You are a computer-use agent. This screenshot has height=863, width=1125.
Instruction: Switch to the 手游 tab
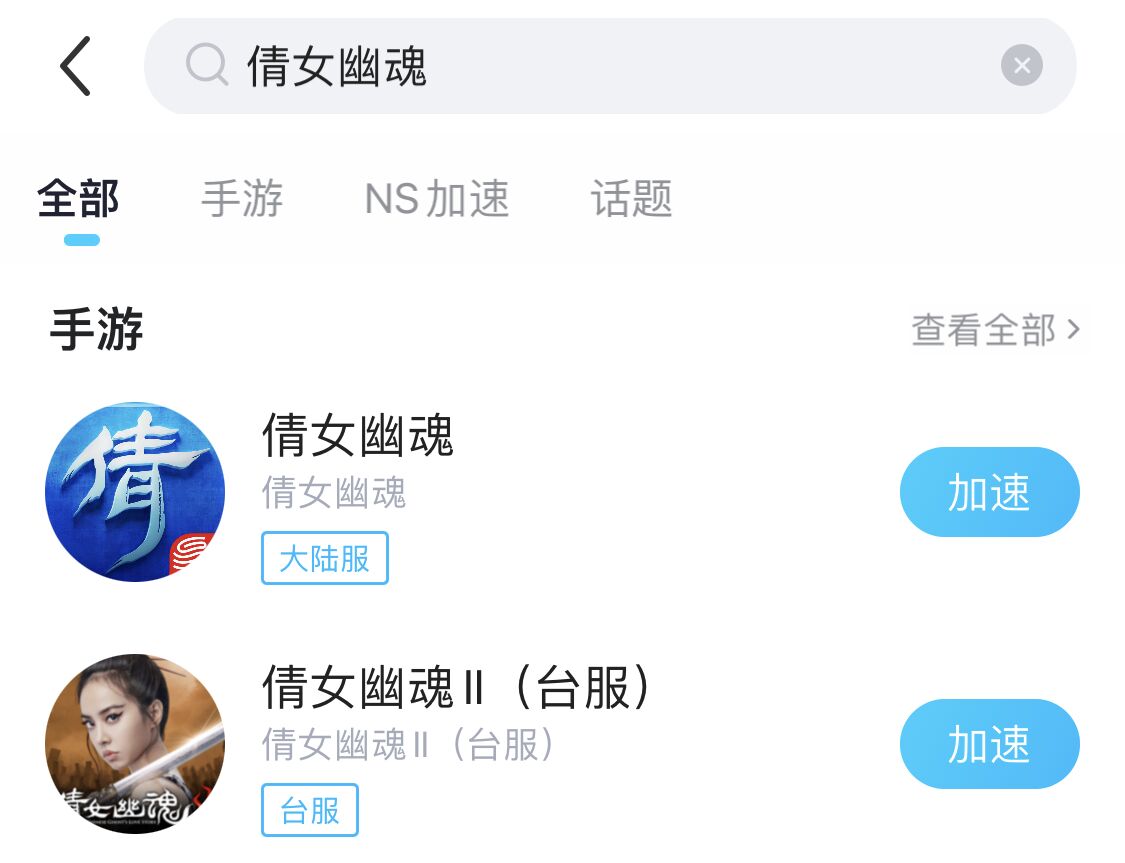tap(242, 199)
